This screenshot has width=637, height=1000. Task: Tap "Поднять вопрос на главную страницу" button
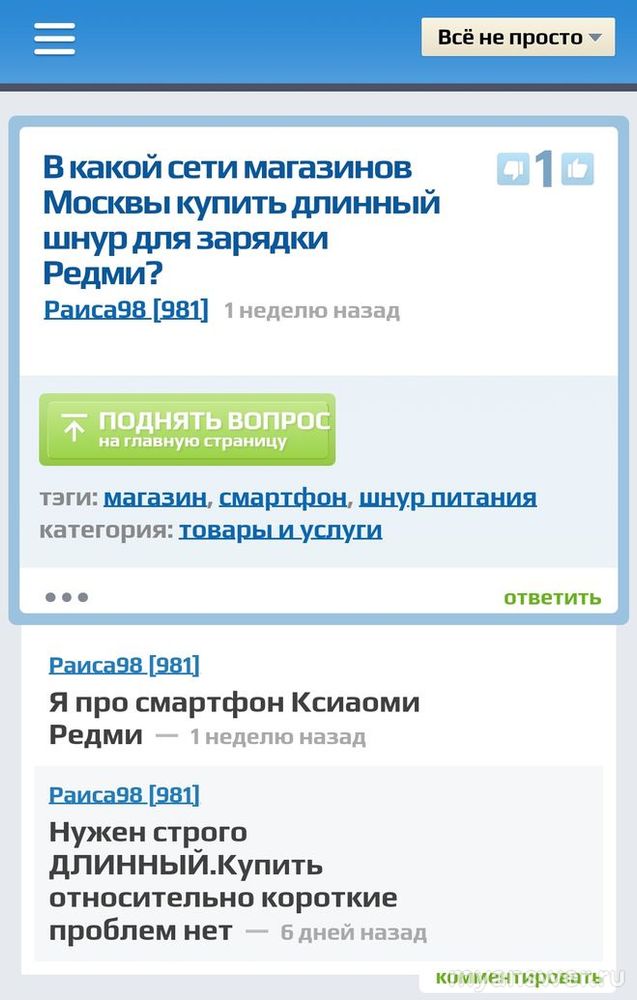coord(187,429)
